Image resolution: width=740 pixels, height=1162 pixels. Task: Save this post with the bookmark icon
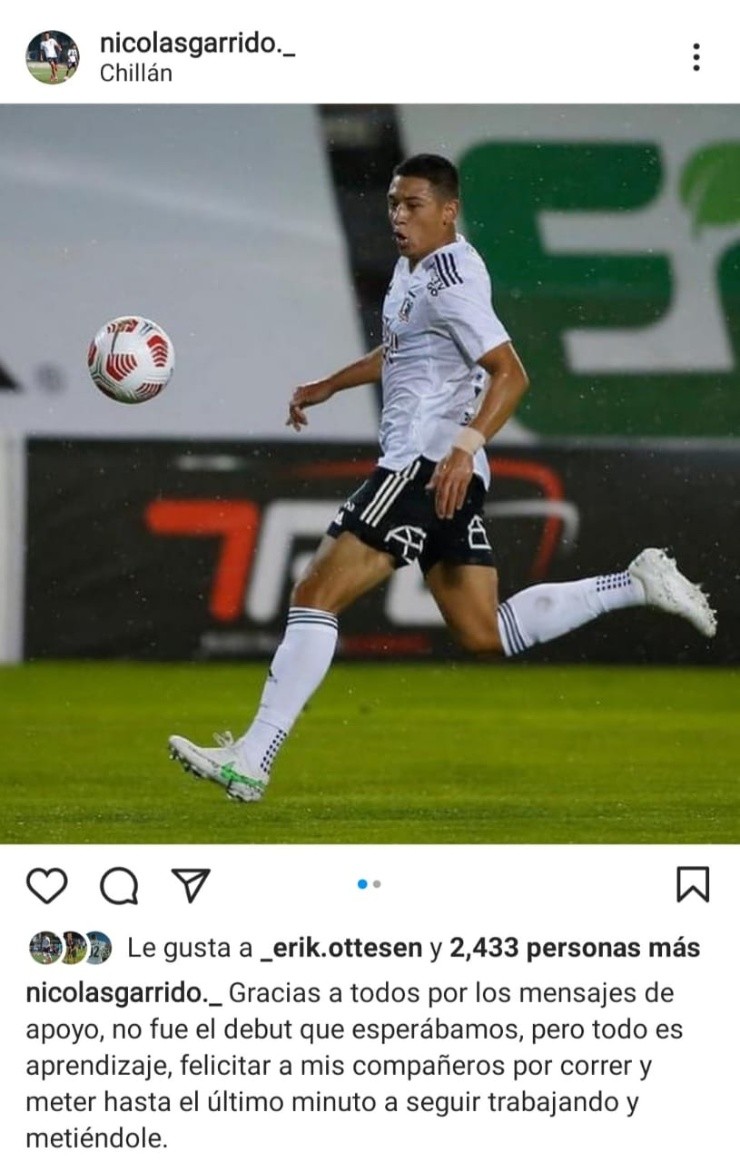tap(692, 884)
